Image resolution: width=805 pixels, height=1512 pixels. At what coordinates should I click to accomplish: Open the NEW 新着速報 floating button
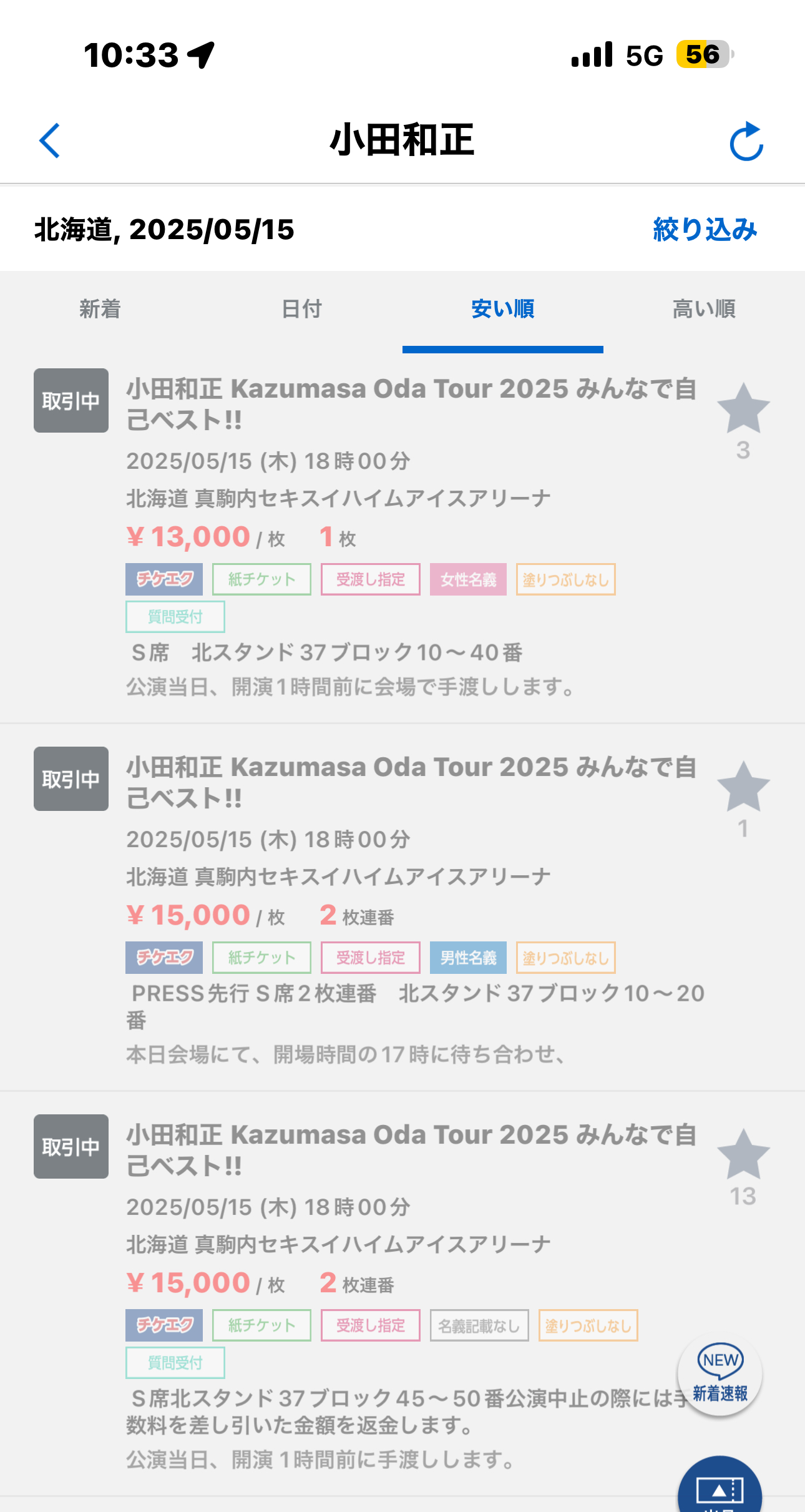point(720,1375)
